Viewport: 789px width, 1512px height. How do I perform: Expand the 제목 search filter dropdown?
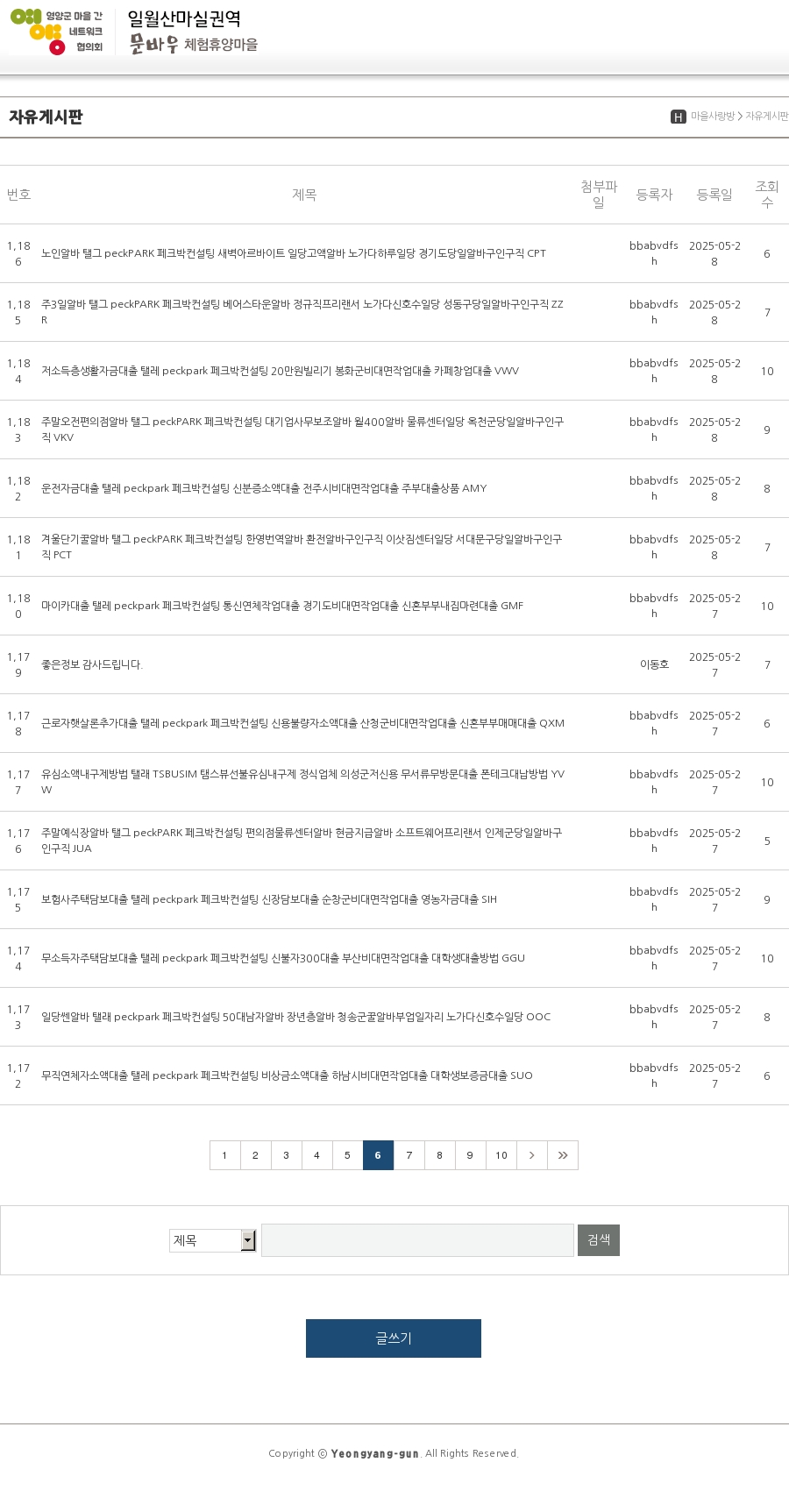213,1240
